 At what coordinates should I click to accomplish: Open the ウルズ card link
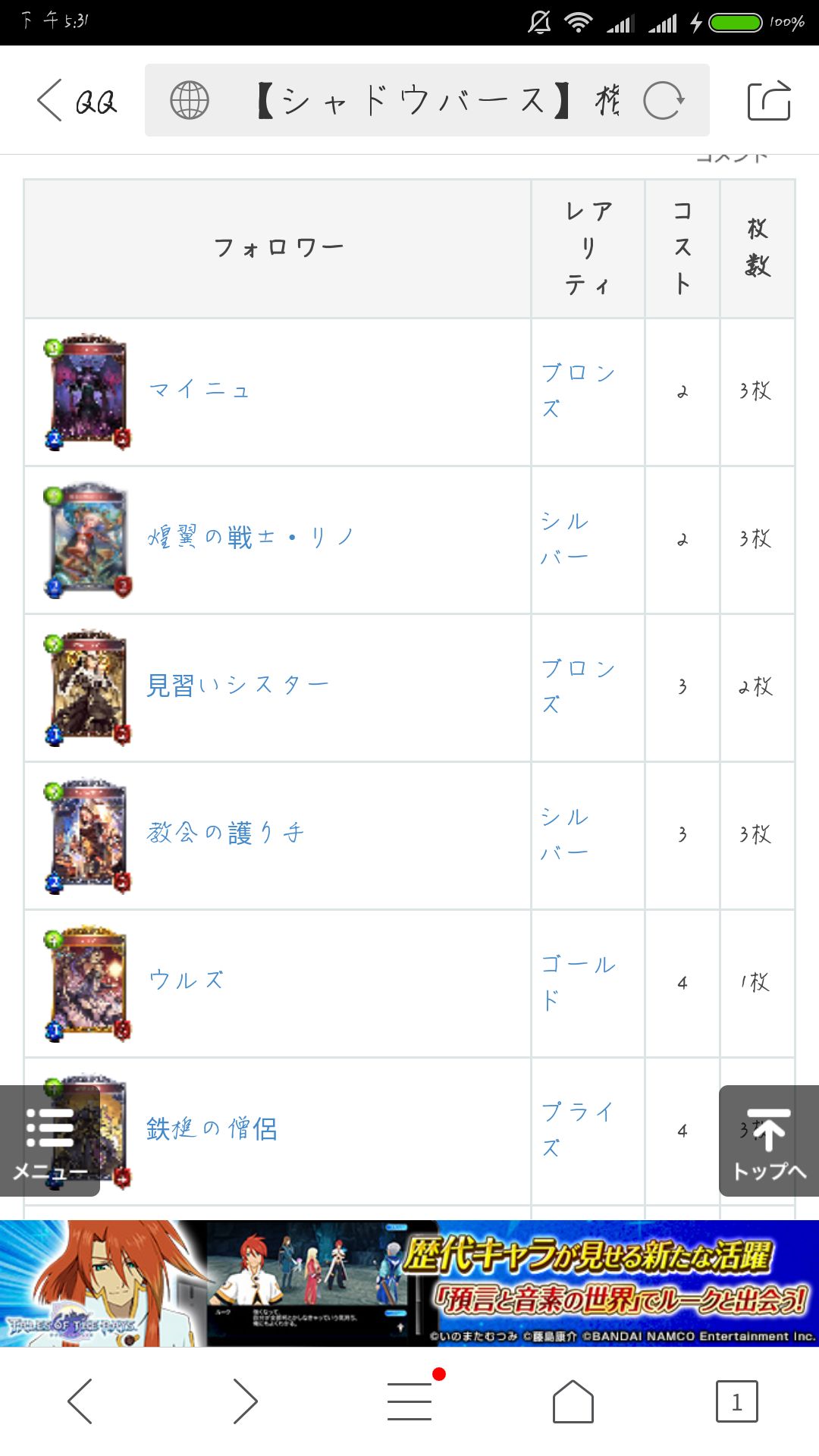[x=187, y=981]
